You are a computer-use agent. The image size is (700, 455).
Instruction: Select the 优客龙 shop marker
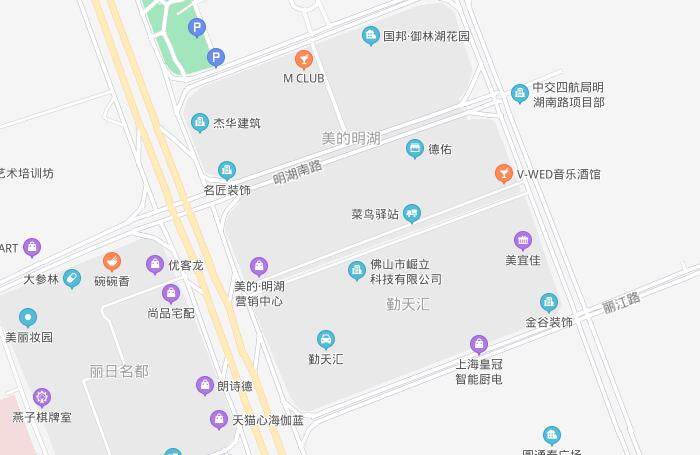(155, 265)
